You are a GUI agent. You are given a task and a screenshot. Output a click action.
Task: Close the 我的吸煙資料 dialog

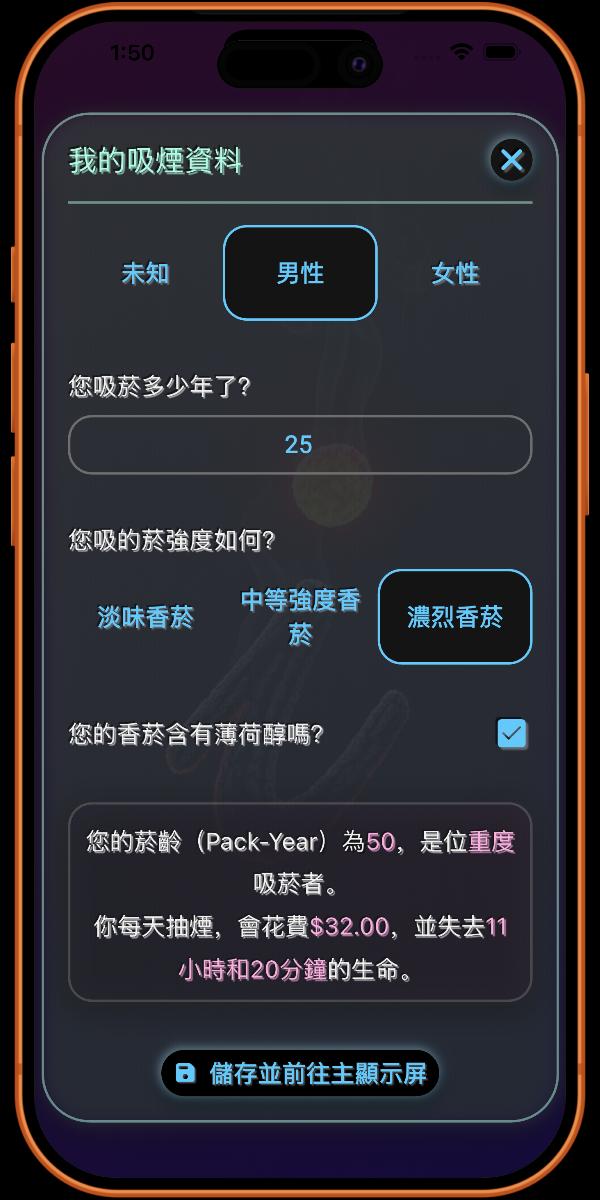512,160
